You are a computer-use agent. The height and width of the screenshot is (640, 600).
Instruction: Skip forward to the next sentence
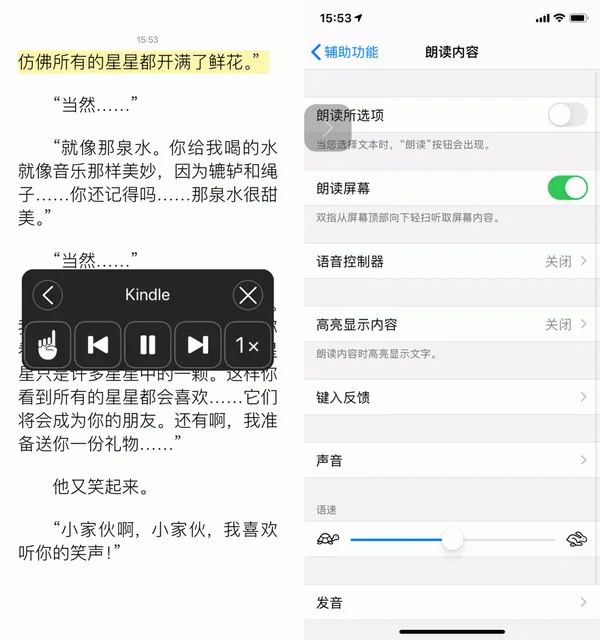(x=198, y=345)
